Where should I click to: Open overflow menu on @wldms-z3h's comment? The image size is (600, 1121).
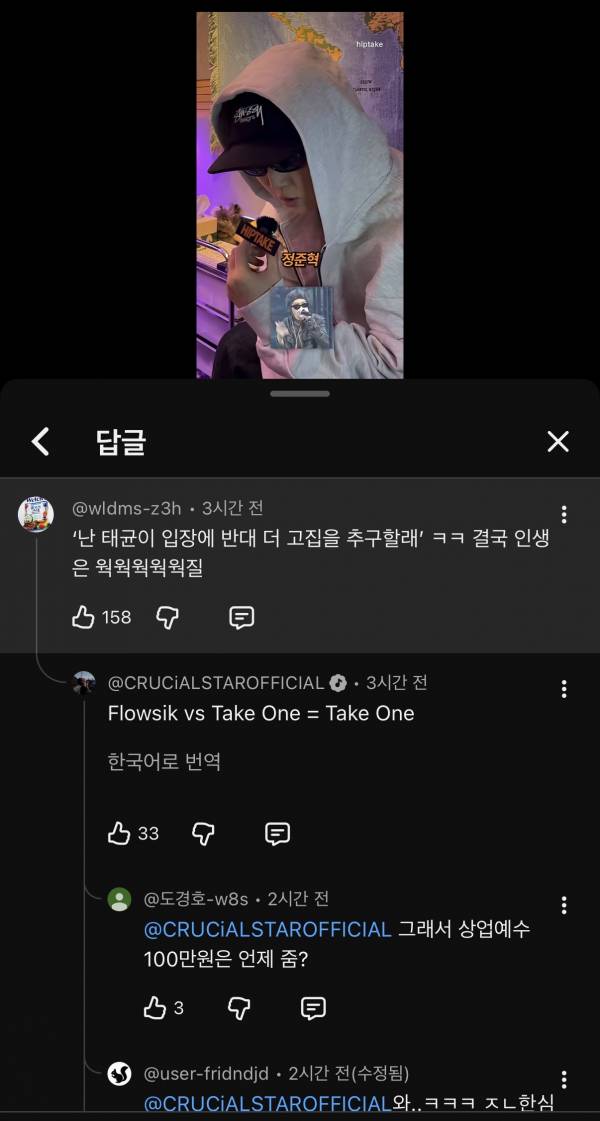564,514
